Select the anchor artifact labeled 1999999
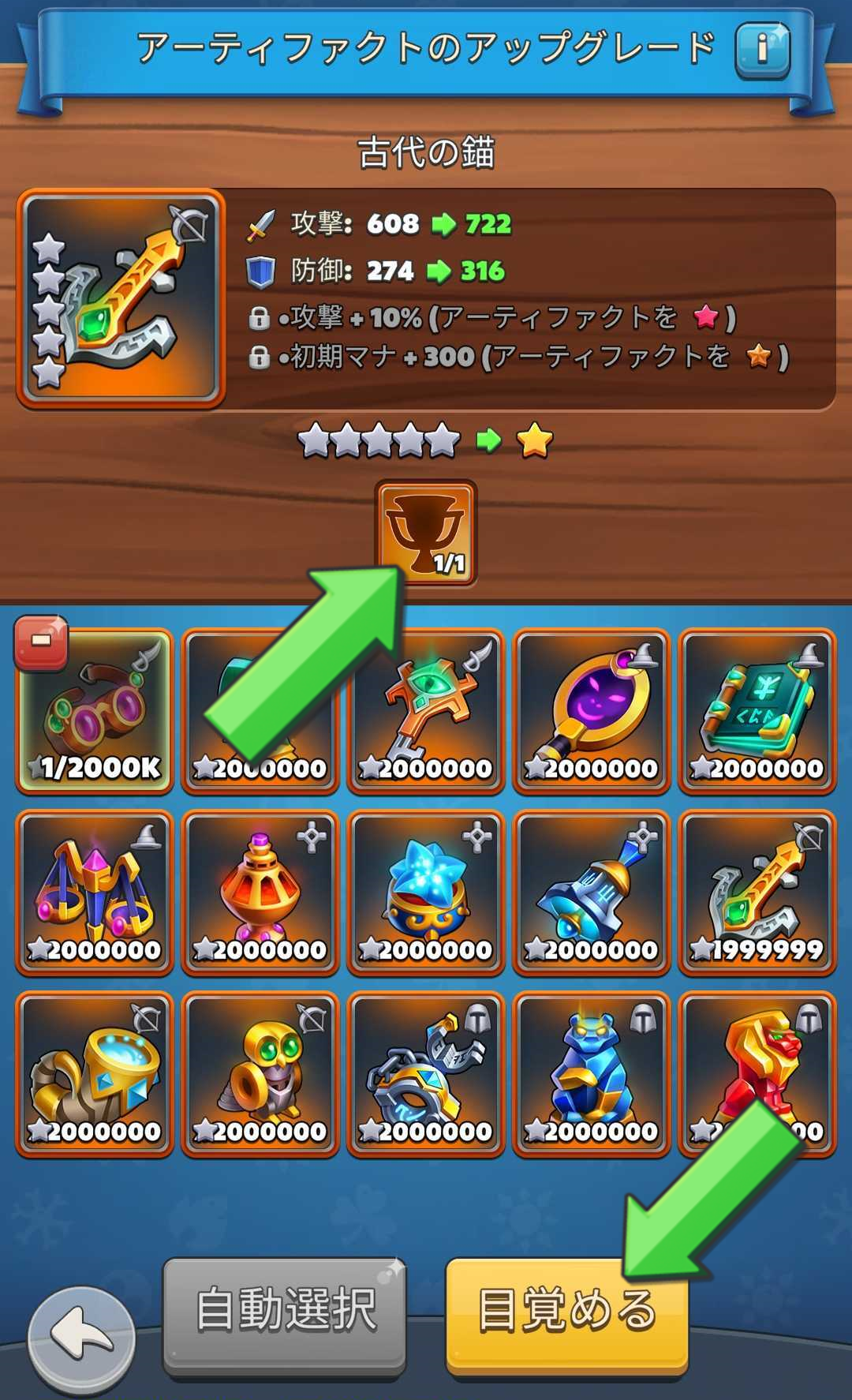Viewport: 852px width, 1400px height. click(757, 892)
